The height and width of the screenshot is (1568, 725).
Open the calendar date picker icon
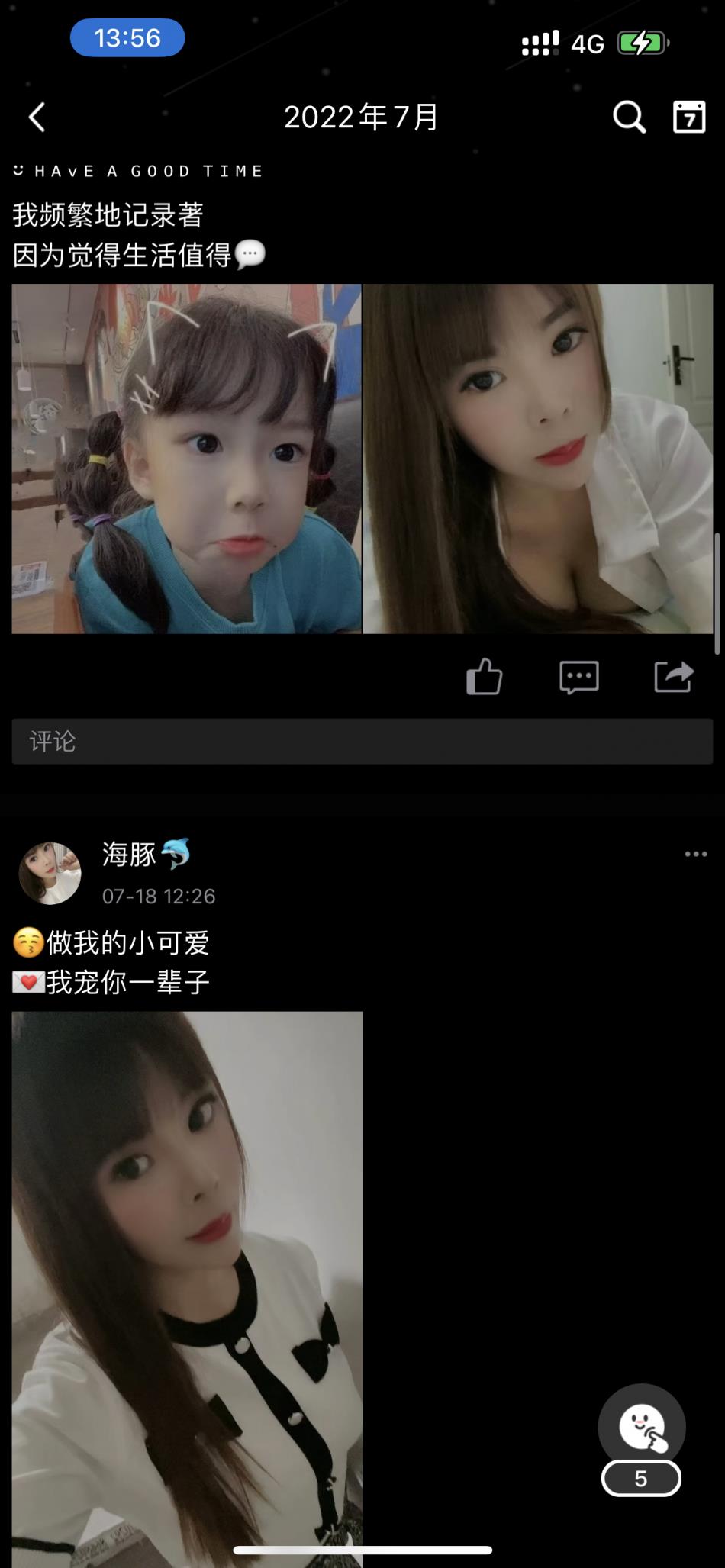click(688, 118)
